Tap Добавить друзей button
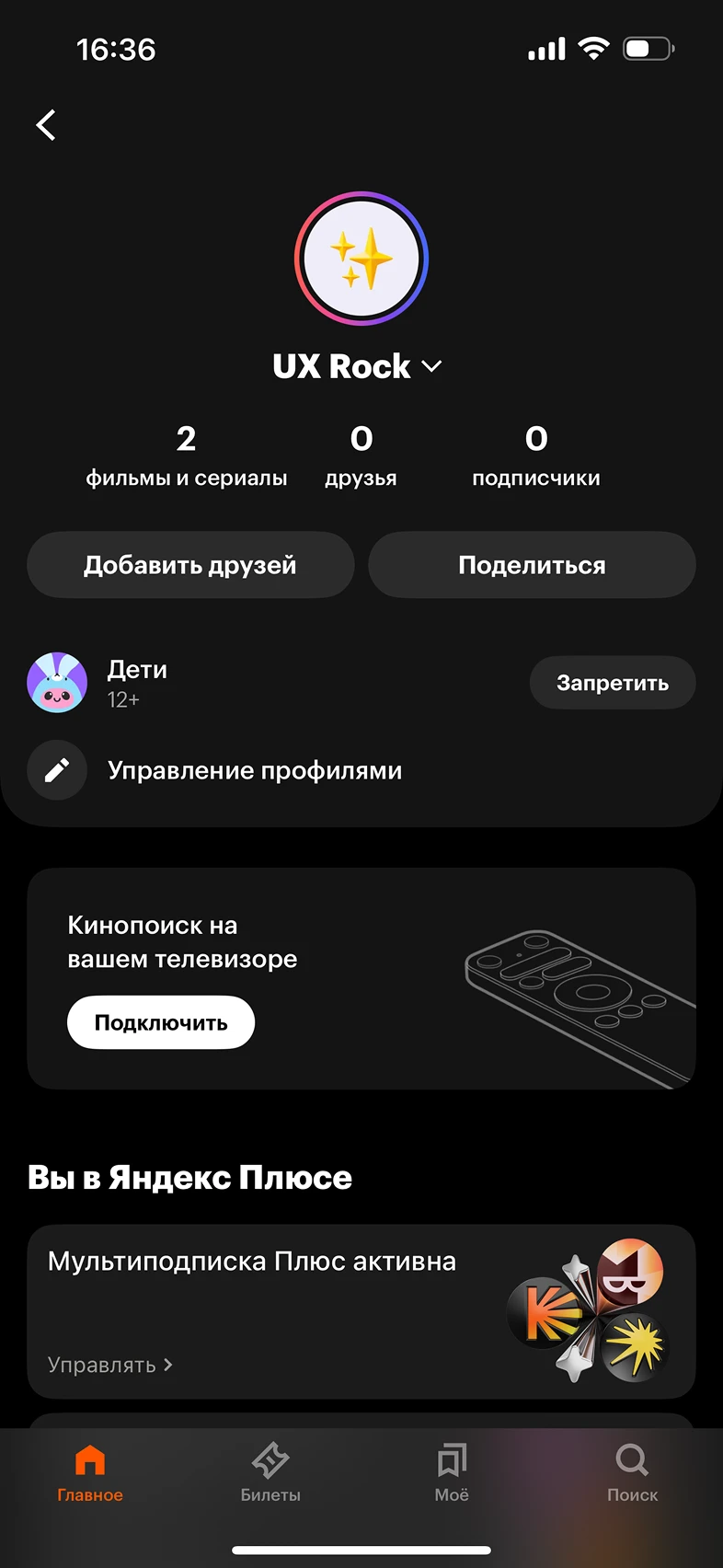This screenshot has height=1568, width=723. pos(190,565)
